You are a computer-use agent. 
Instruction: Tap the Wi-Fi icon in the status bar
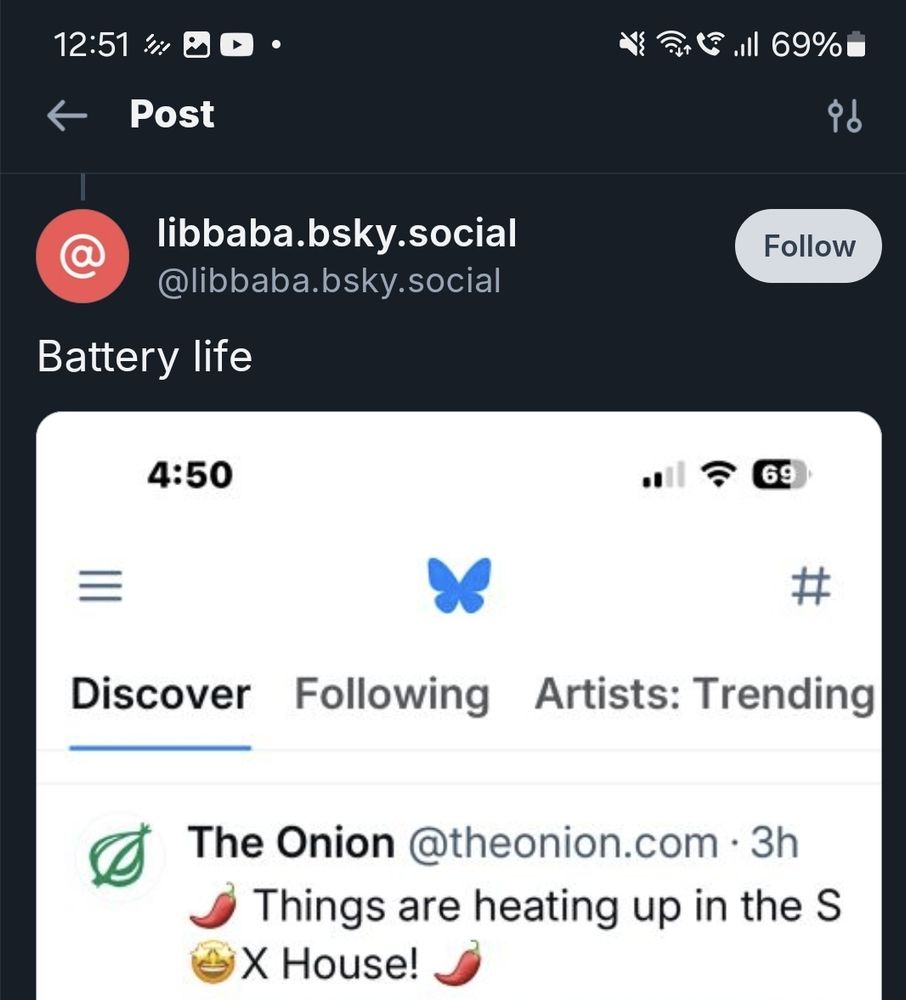pos(671,43)
